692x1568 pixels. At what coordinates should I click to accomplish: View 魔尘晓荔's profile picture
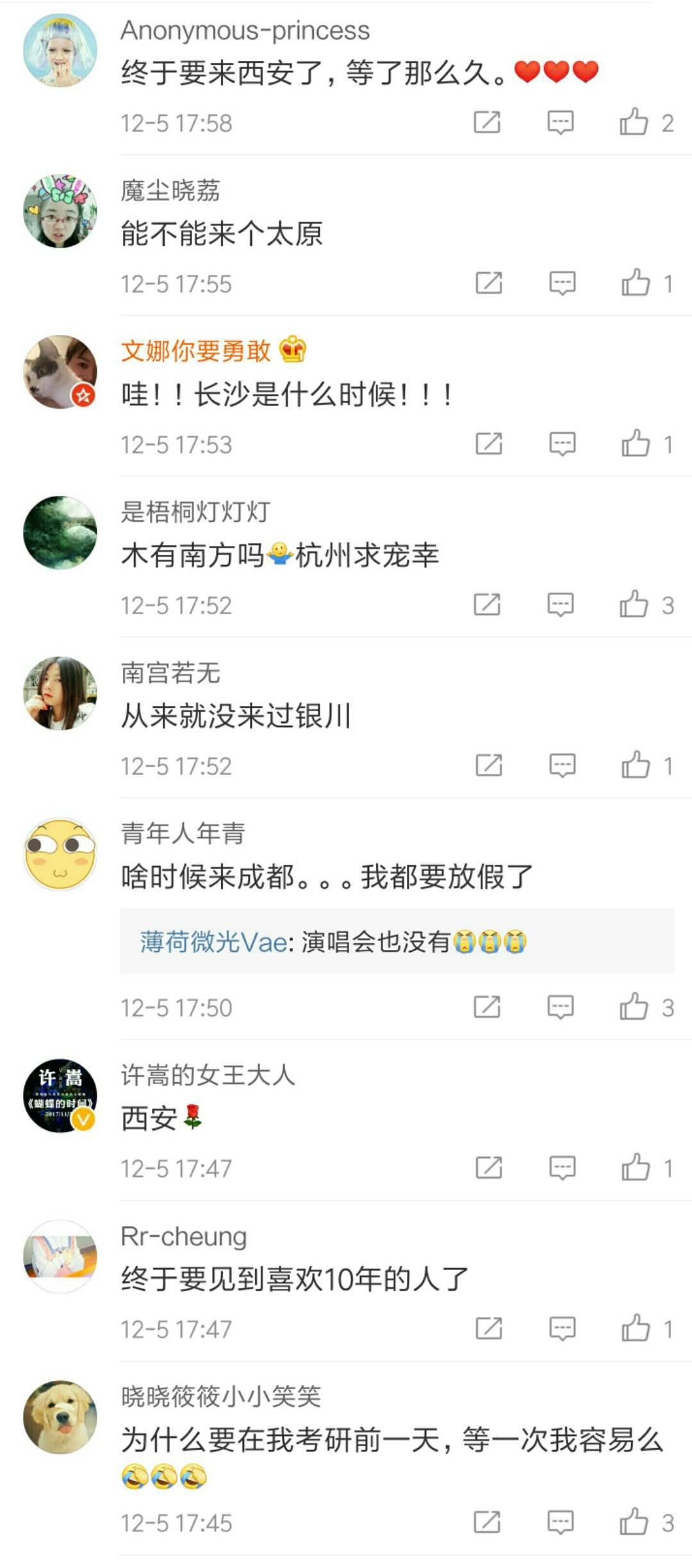click(x=60, y=211)
